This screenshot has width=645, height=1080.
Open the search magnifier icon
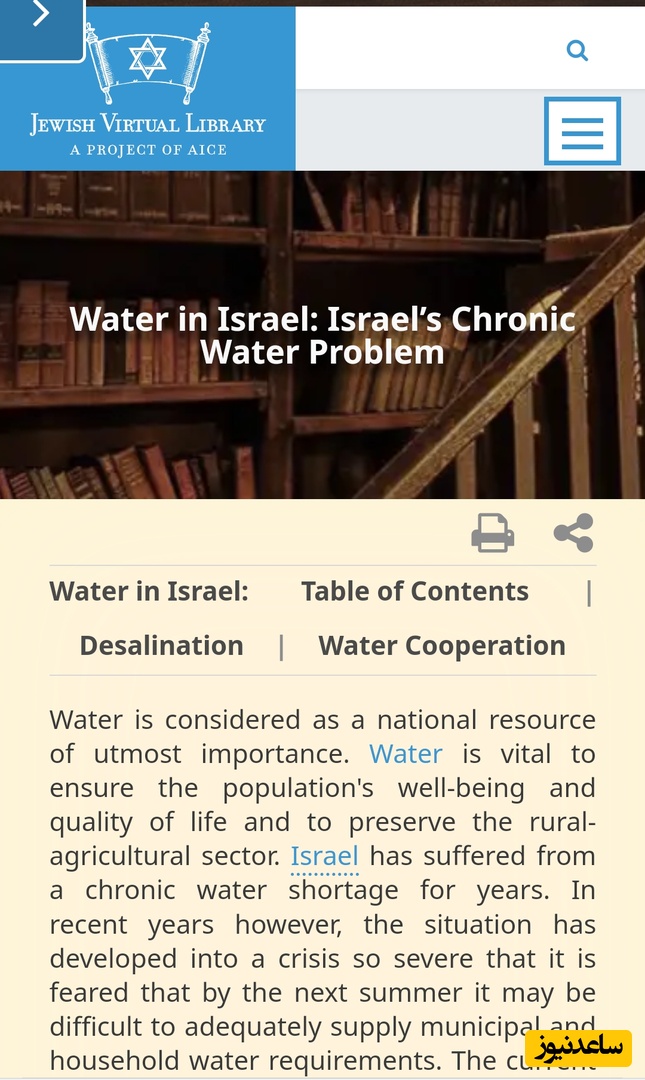[x=577, y=50]
